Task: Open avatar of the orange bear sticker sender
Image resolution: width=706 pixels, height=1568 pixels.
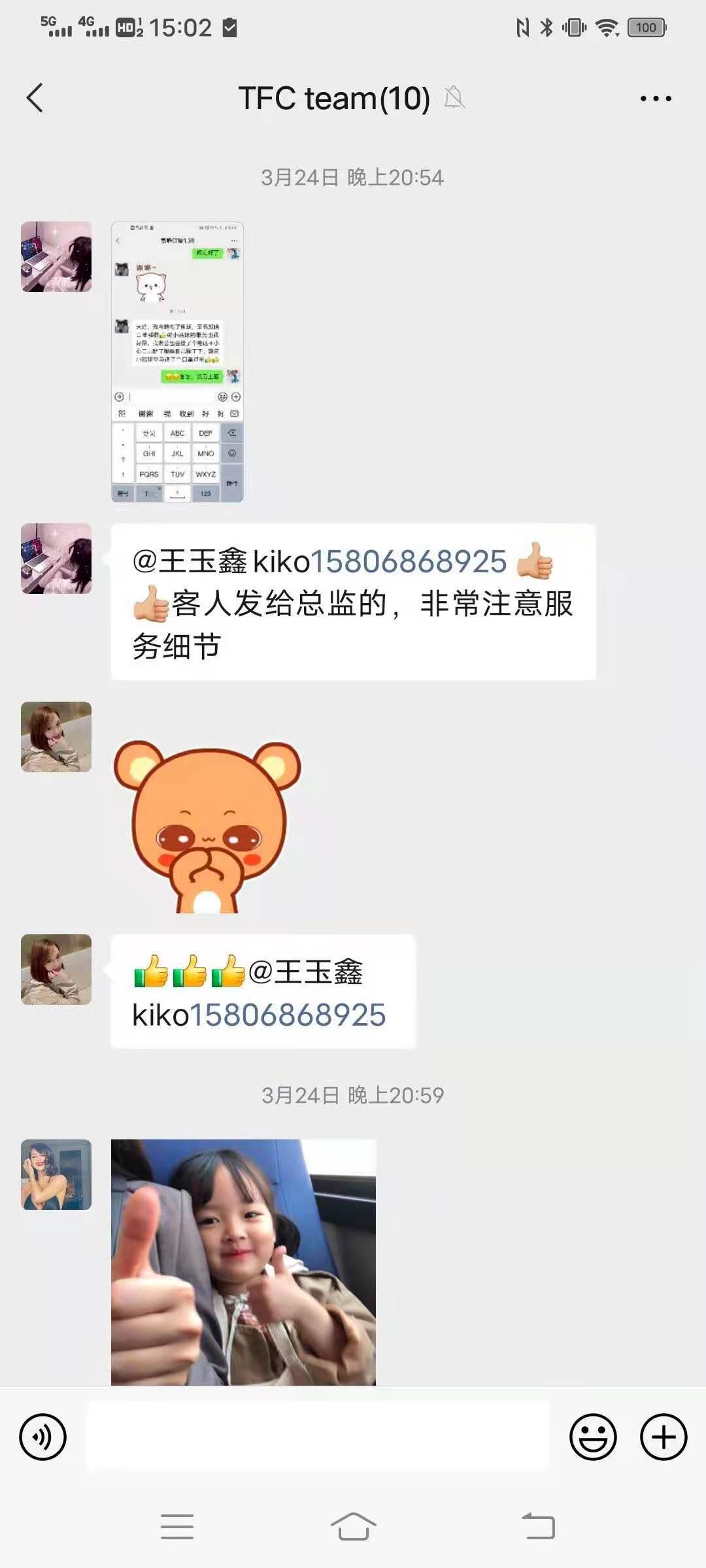Action: click(56, 737)
